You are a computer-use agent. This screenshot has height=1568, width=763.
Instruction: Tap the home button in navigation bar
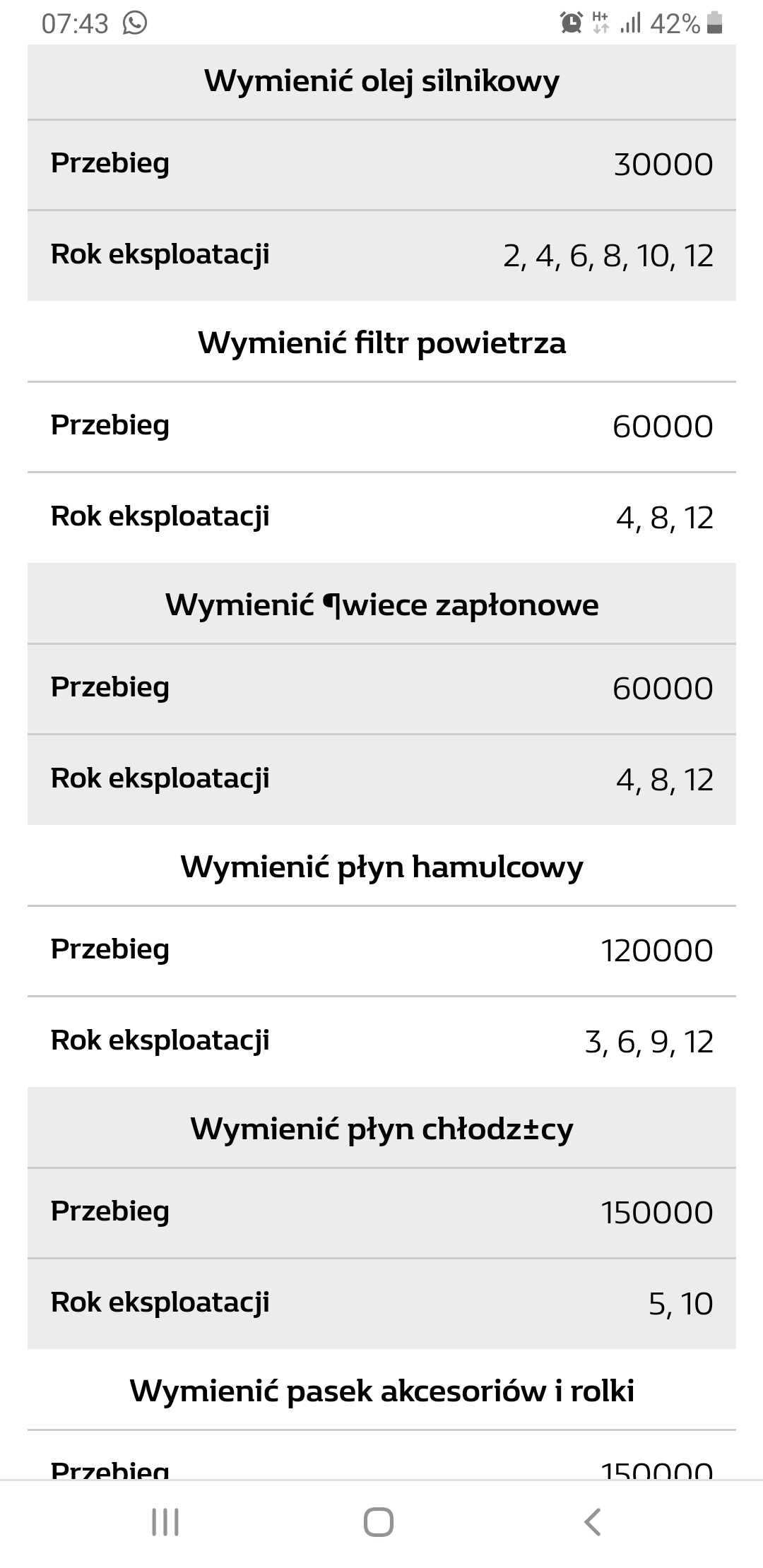click(x=379, y=1521)
